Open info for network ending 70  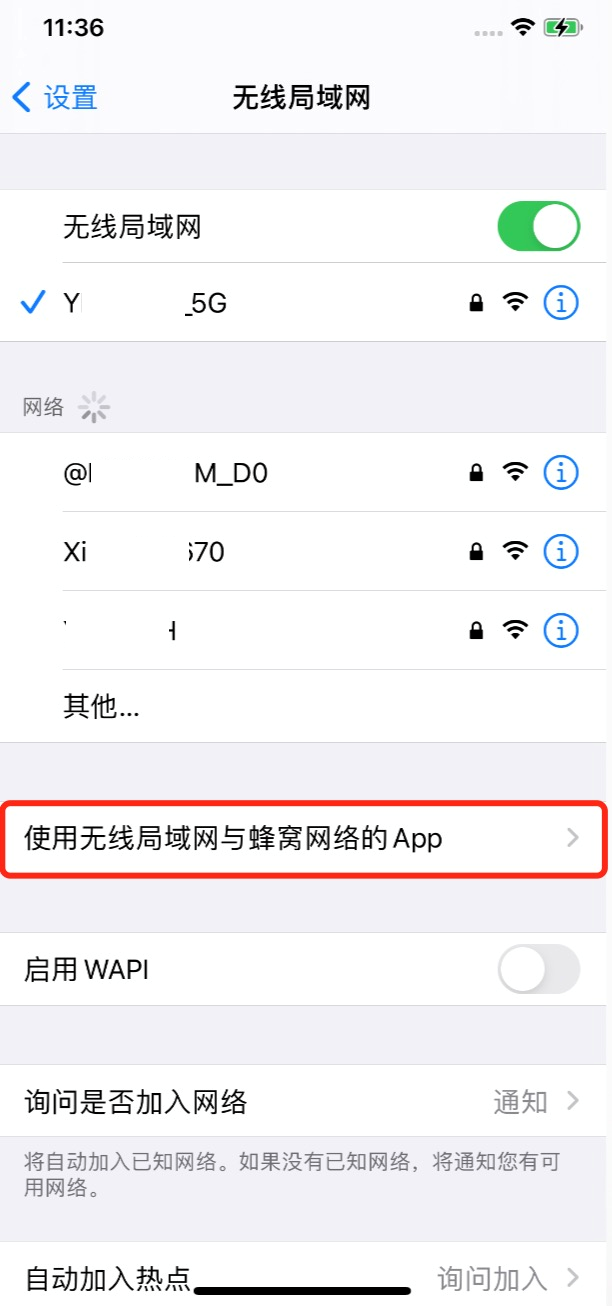pos(561,551)
